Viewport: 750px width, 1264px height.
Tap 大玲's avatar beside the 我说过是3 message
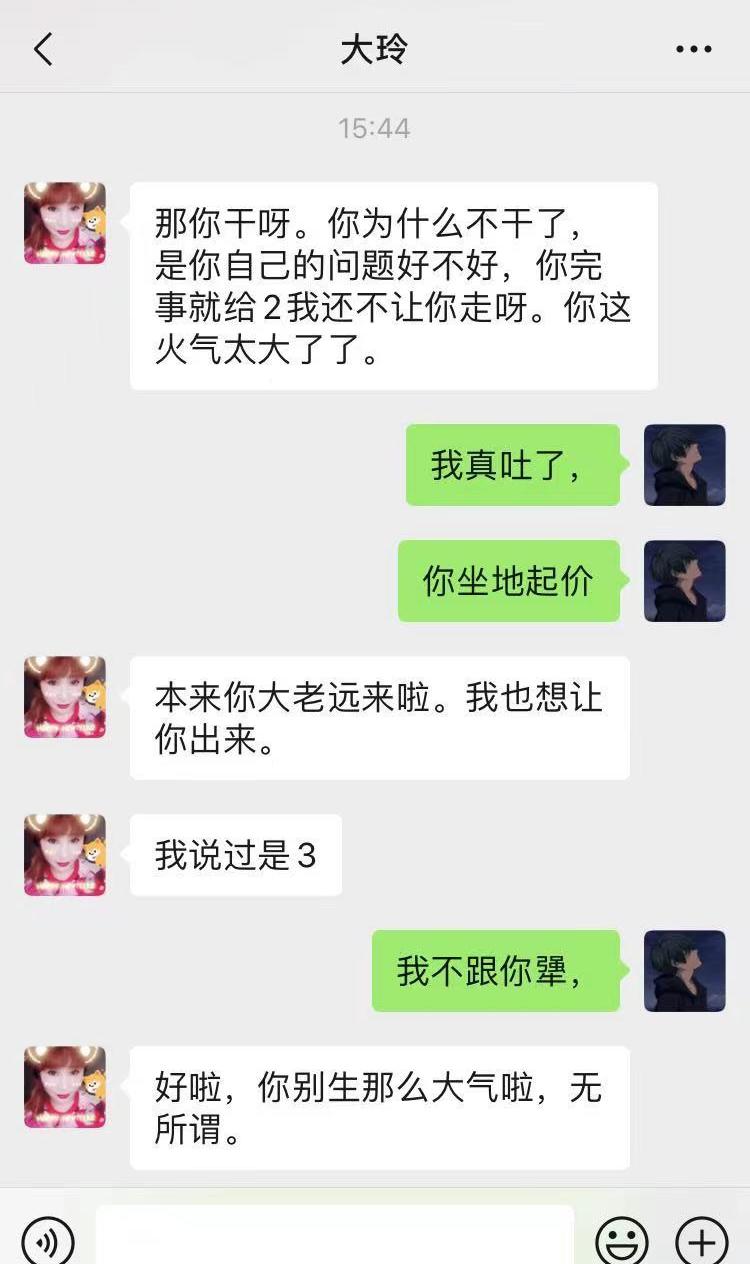point(64,856)
